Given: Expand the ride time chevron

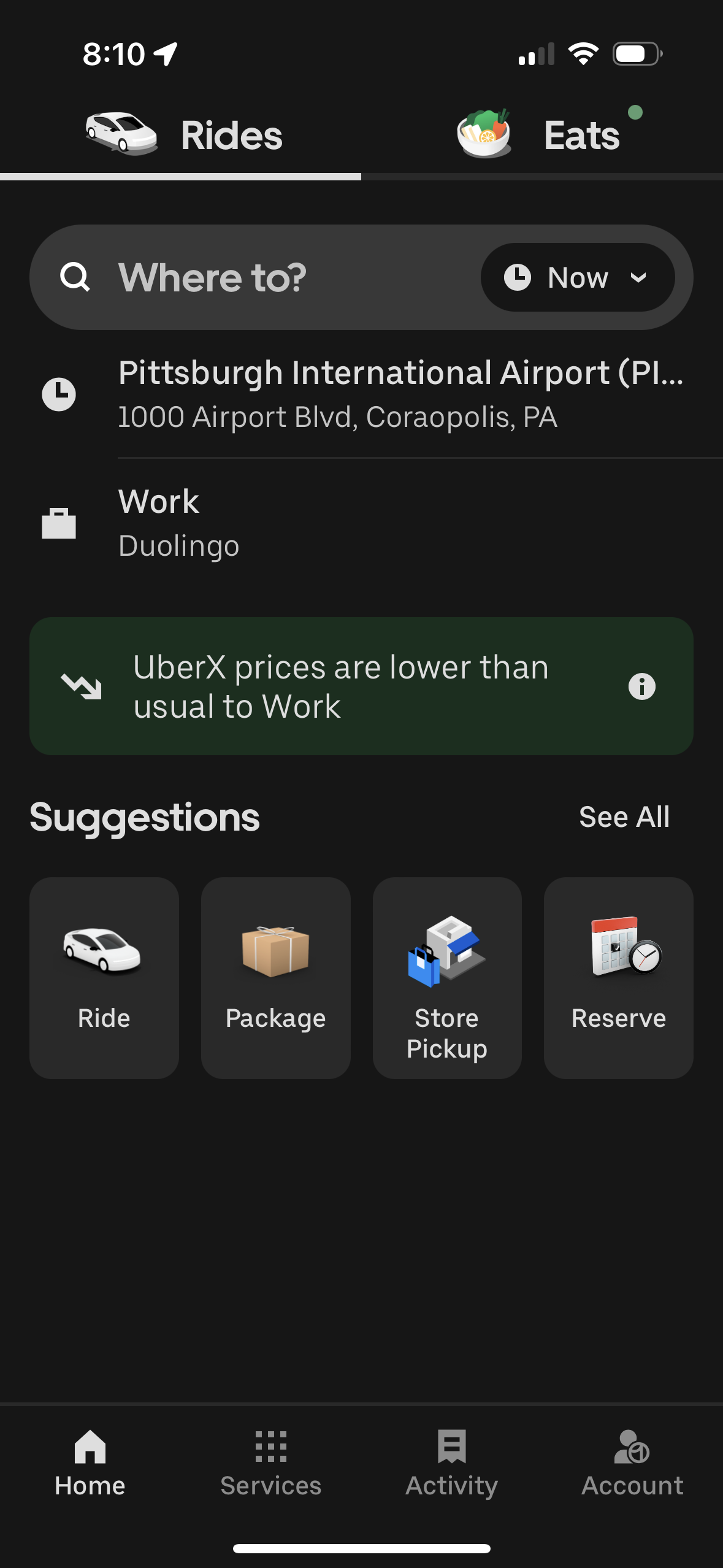Looking at the screenshot, I should (638, 277).
